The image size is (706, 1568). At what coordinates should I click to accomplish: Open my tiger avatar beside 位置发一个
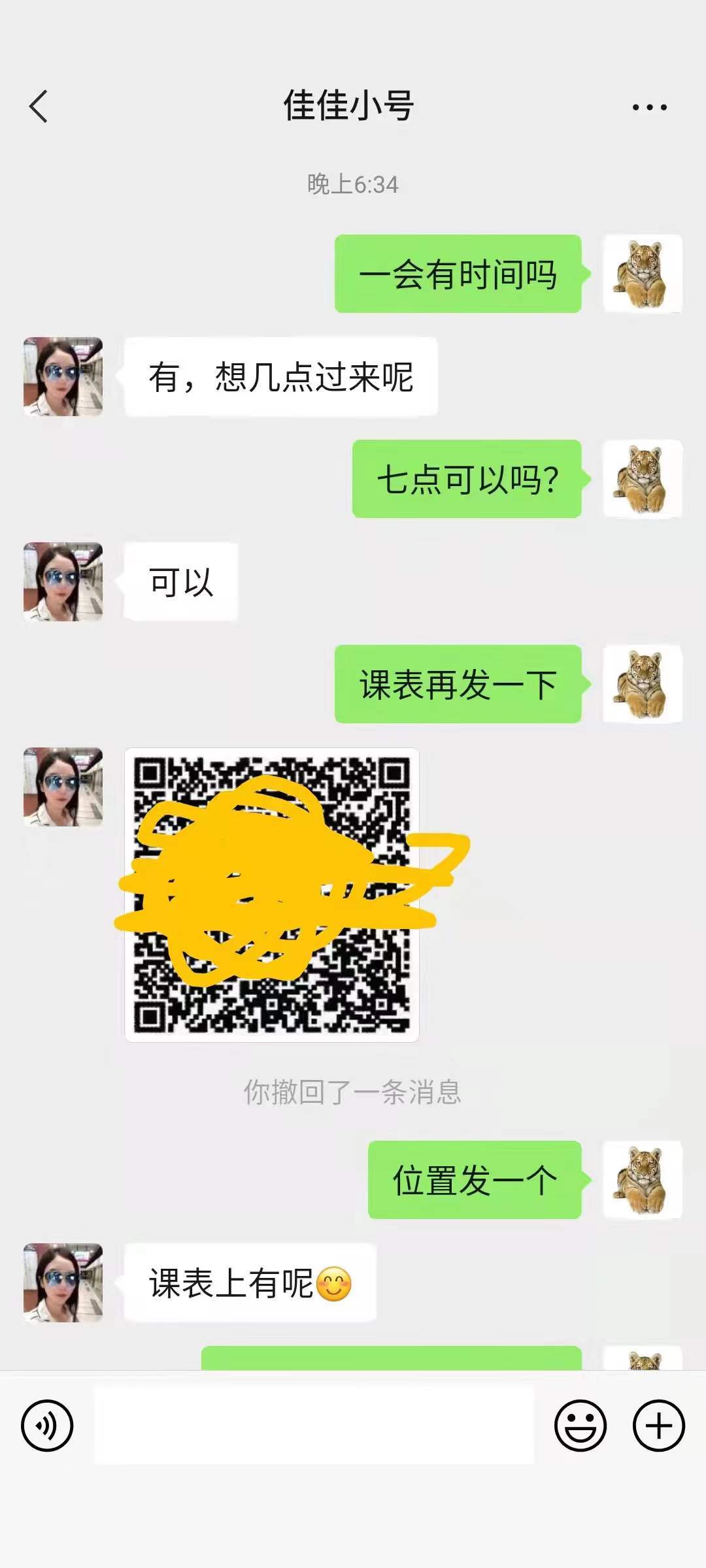pyautogui.click(x=642, y=1180)
